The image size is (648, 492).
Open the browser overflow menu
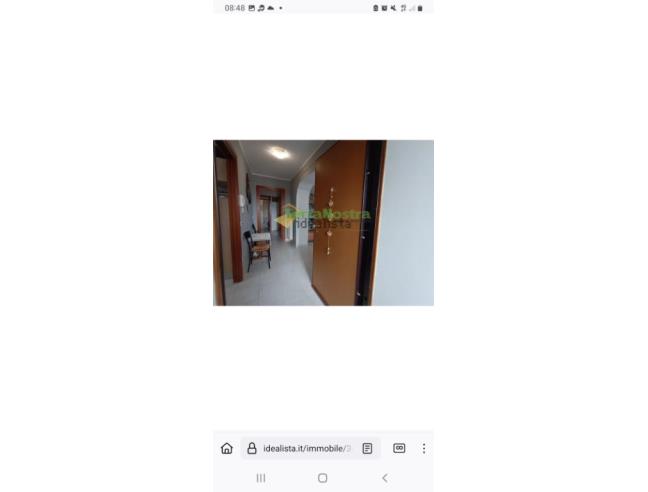point(424,448)
